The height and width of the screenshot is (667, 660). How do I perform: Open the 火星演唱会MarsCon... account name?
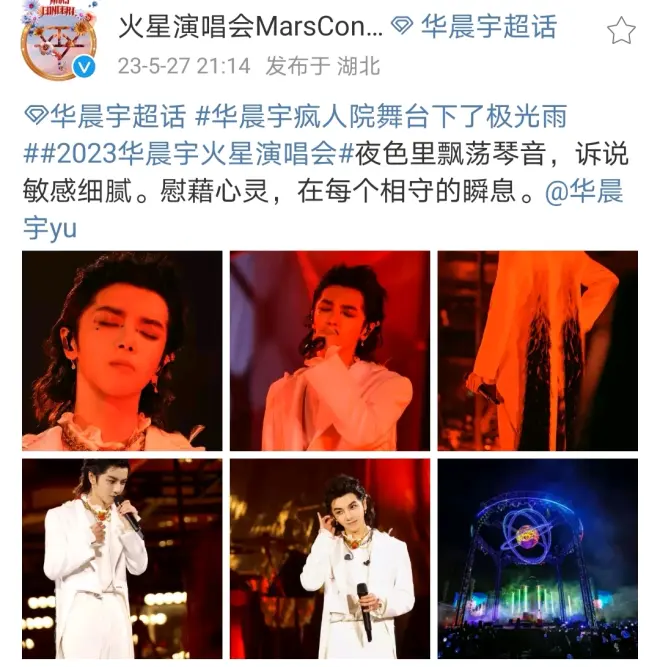[249, 27]
